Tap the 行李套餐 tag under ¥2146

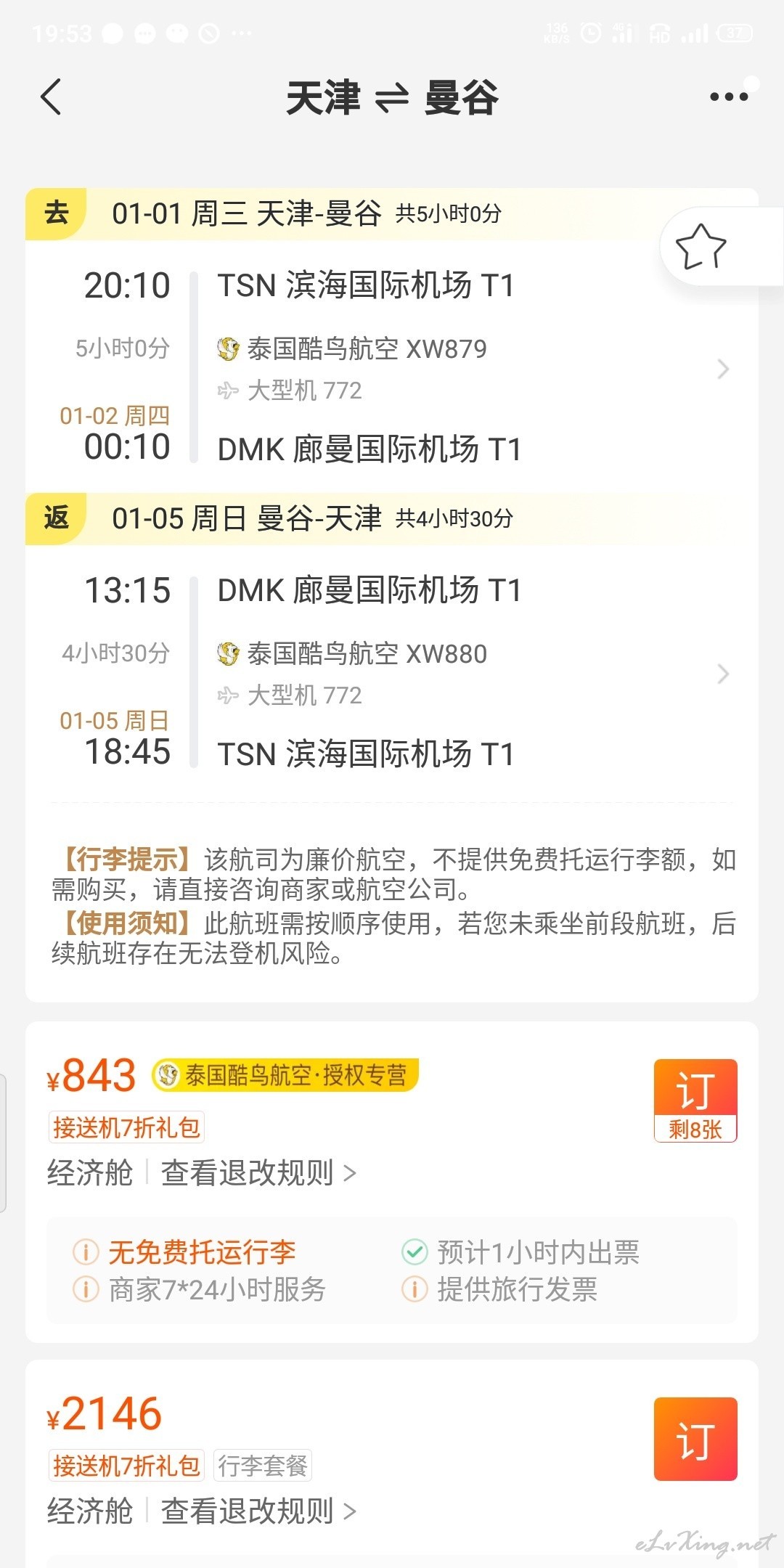tap(263, 1466)
